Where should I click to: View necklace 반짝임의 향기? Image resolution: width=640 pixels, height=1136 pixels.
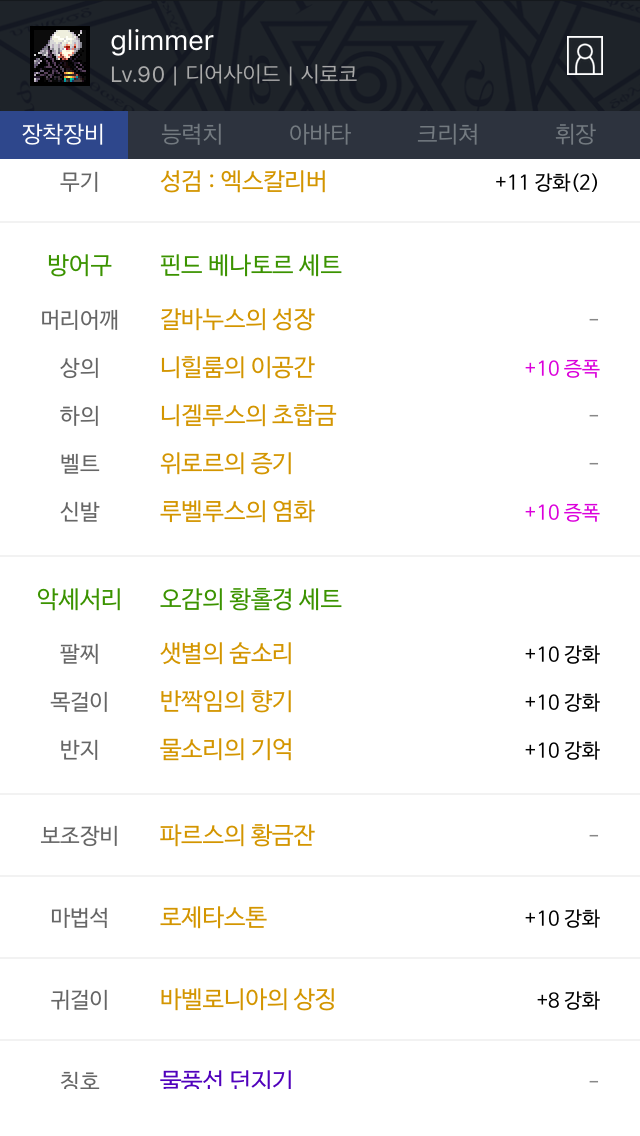(226, 701)
